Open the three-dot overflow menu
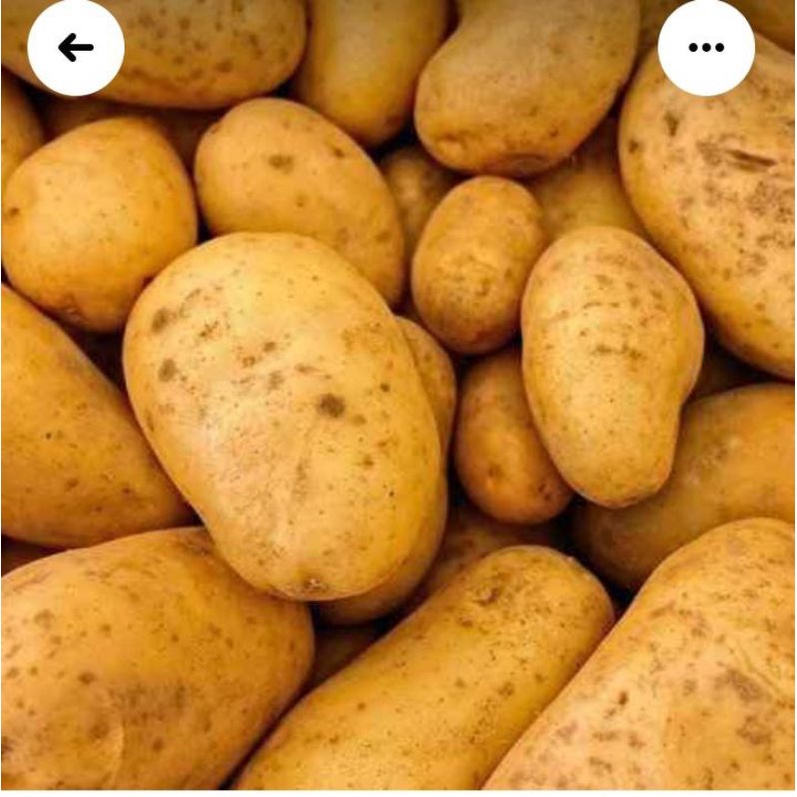 coord(706,47)
